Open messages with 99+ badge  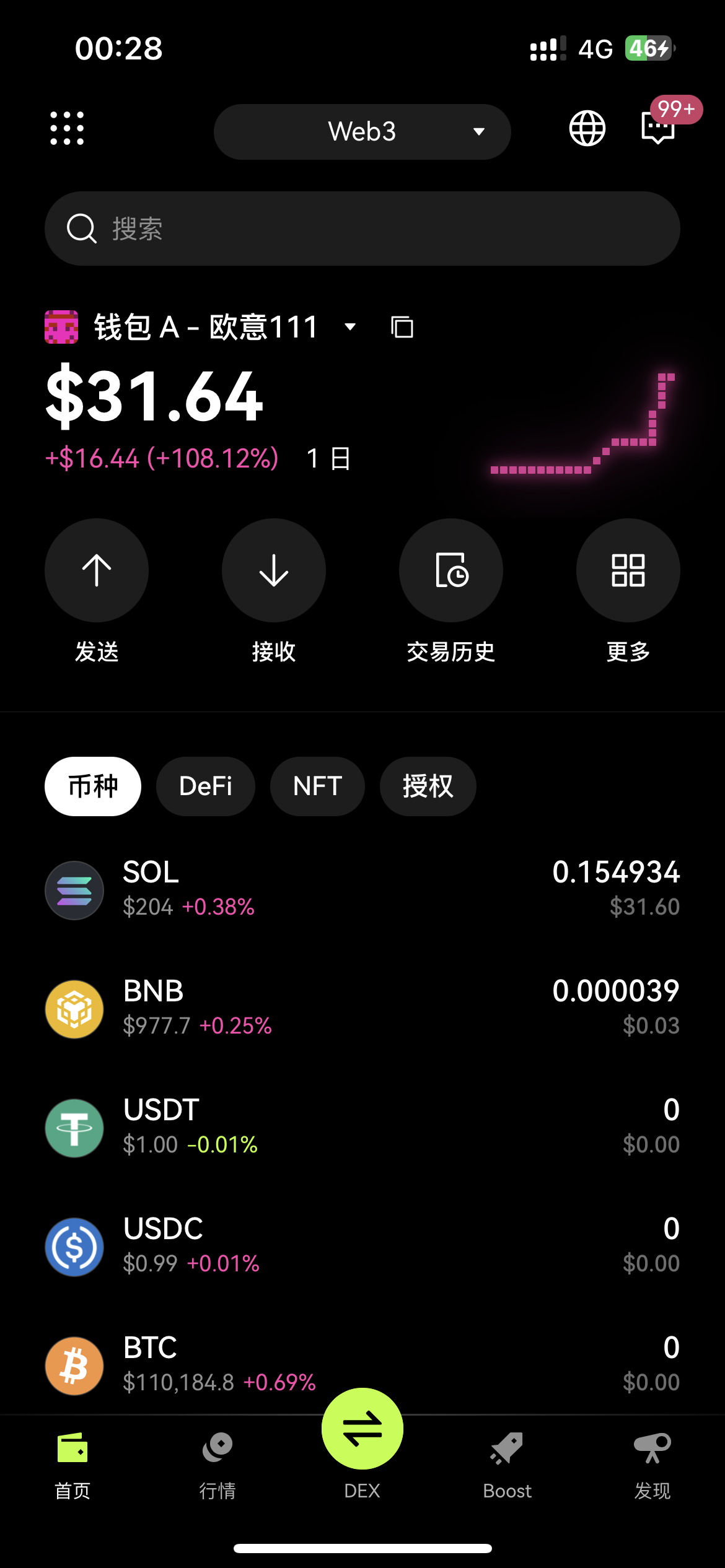pyautogui.click(x=659, y=128)
